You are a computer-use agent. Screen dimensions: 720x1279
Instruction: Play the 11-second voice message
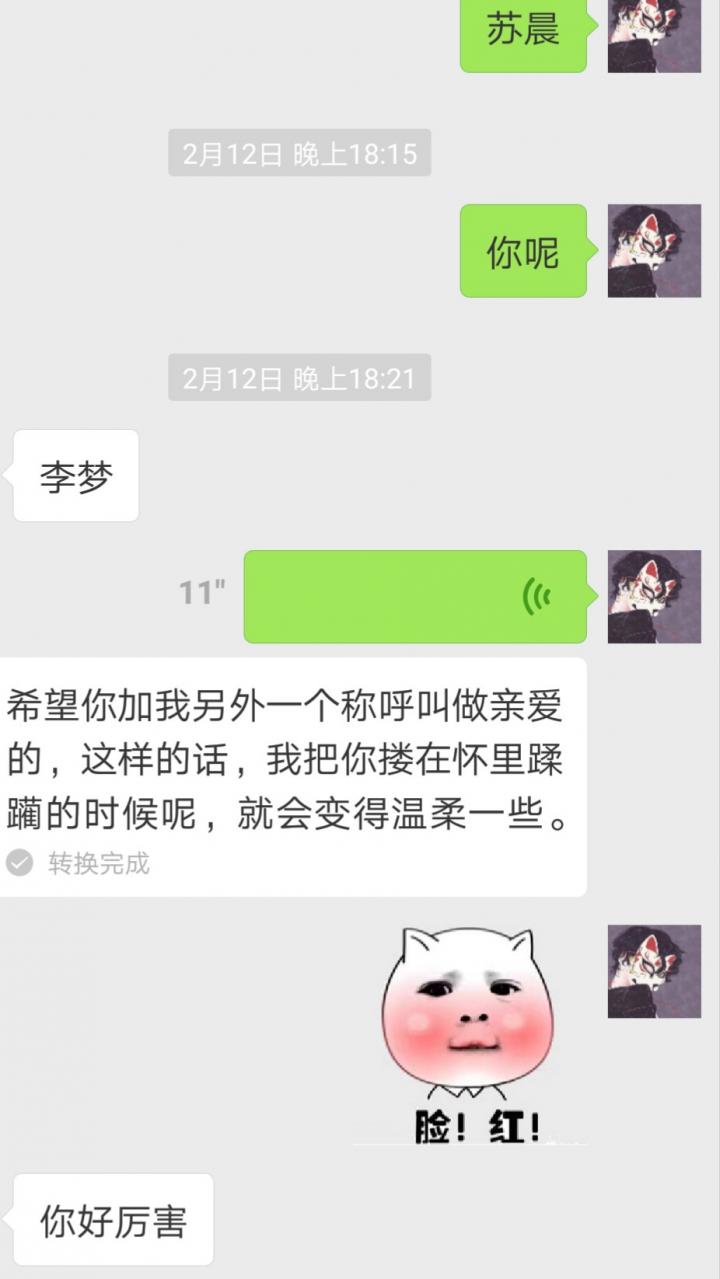click(415, 596)
